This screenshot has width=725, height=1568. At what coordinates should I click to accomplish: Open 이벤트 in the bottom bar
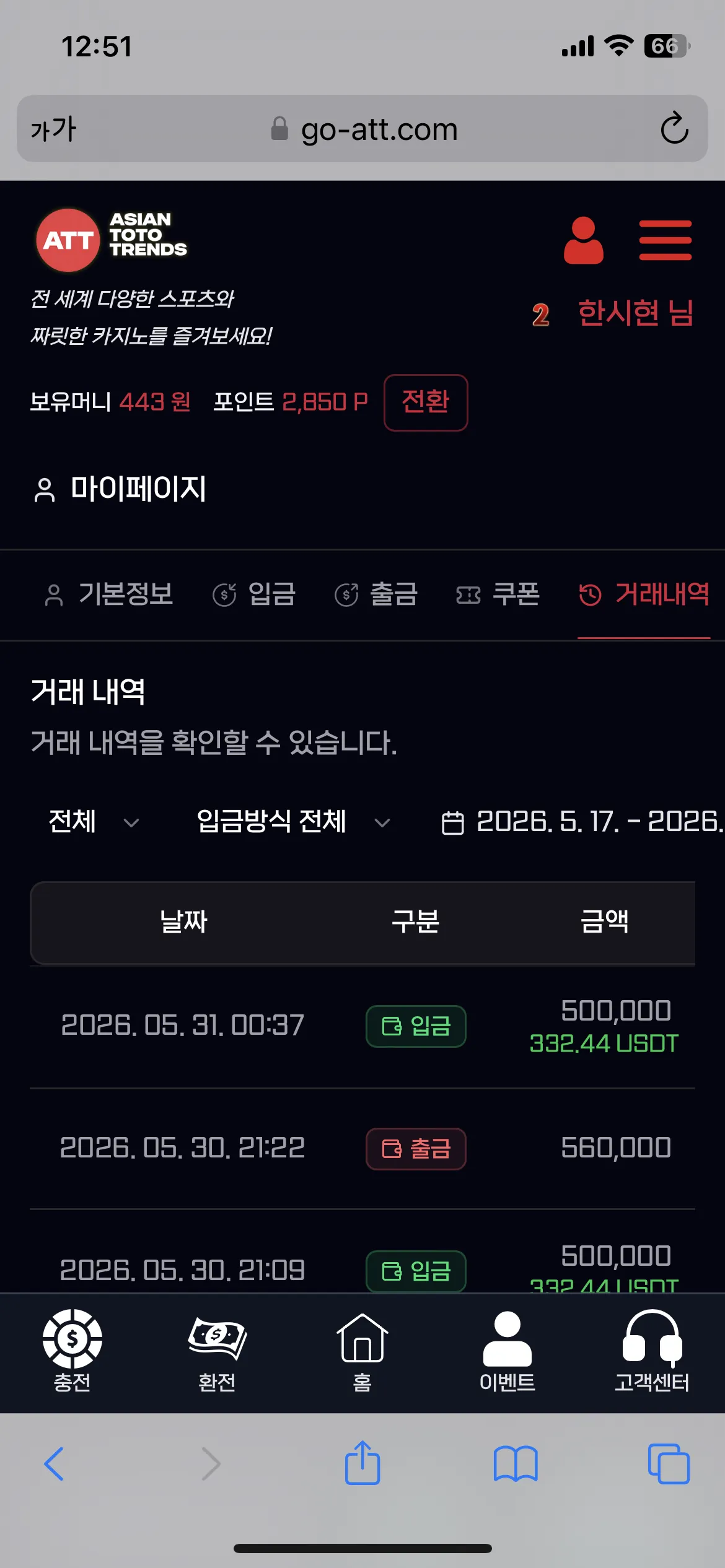[x=507, y=1351]
